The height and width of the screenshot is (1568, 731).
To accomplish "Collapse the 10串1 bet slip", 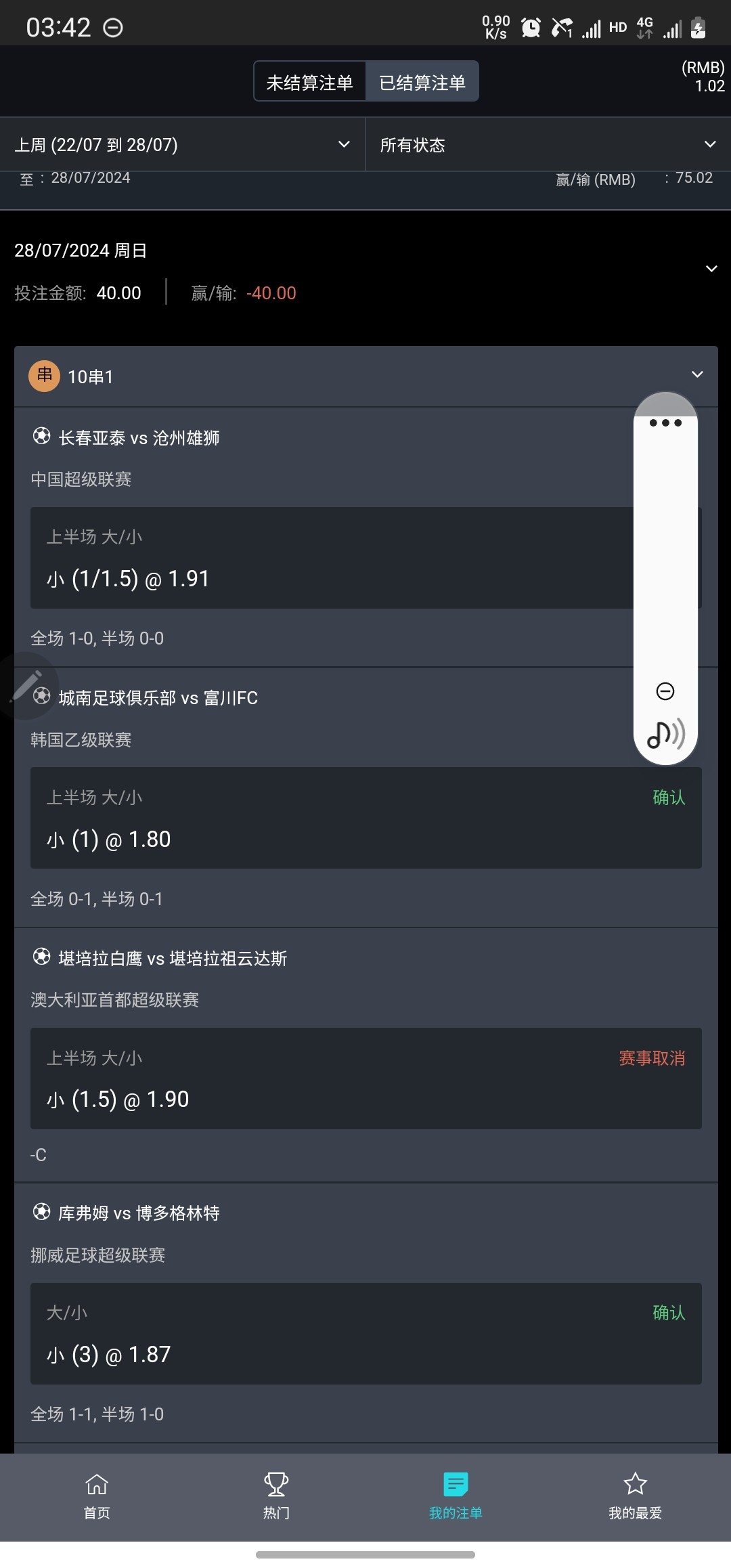I will pyautogui.click(x=697, y=374).
